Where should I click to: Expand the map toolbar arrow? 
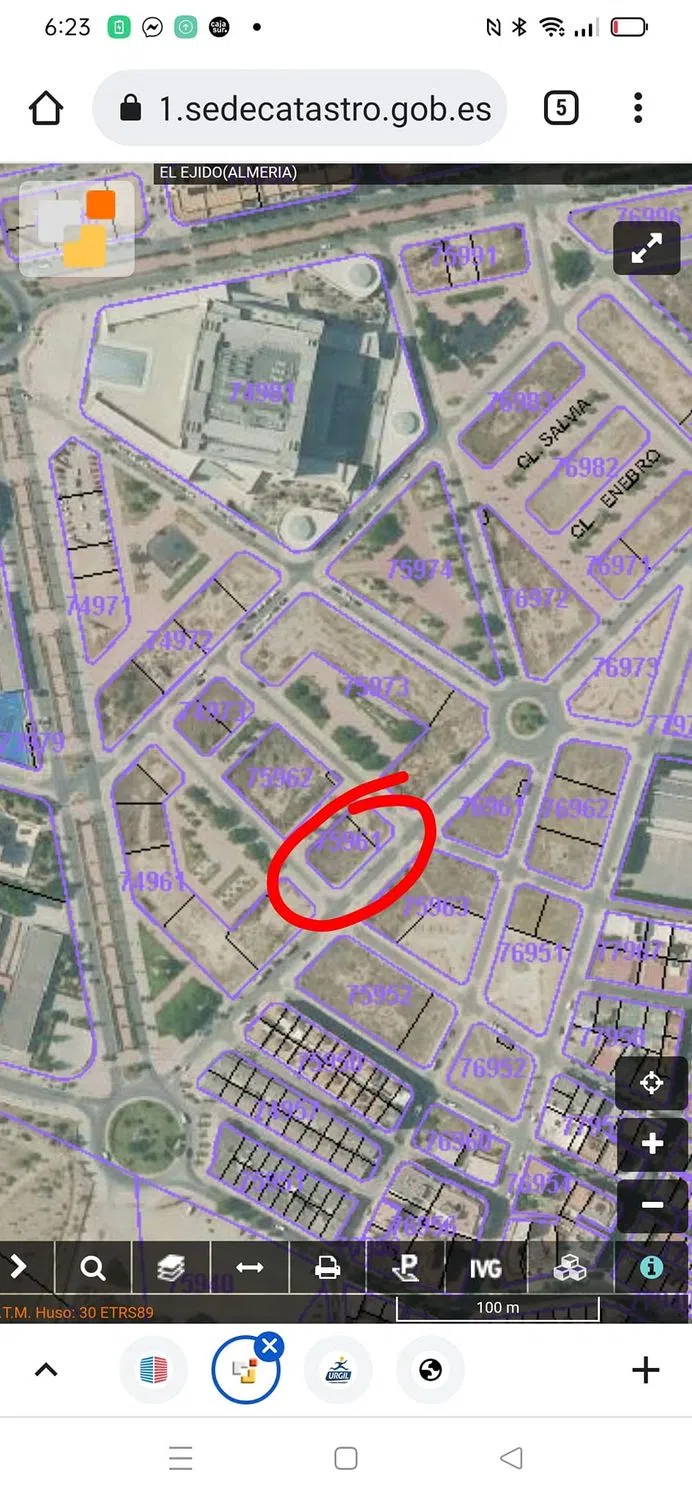click(x=18, y=1268)
